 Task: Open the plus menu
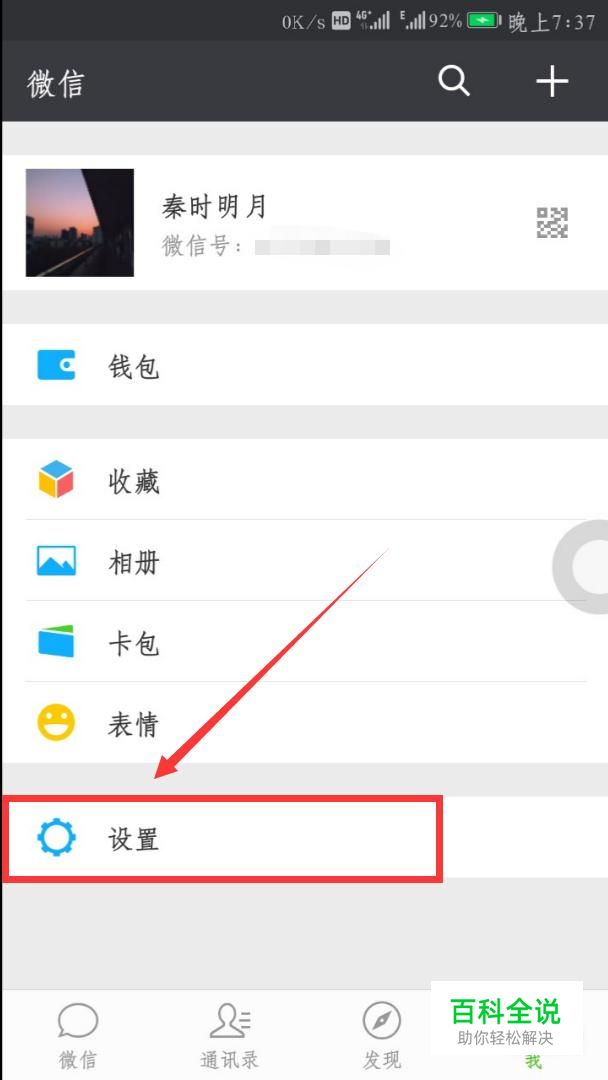pyautogui.click(x=552, y=82)
